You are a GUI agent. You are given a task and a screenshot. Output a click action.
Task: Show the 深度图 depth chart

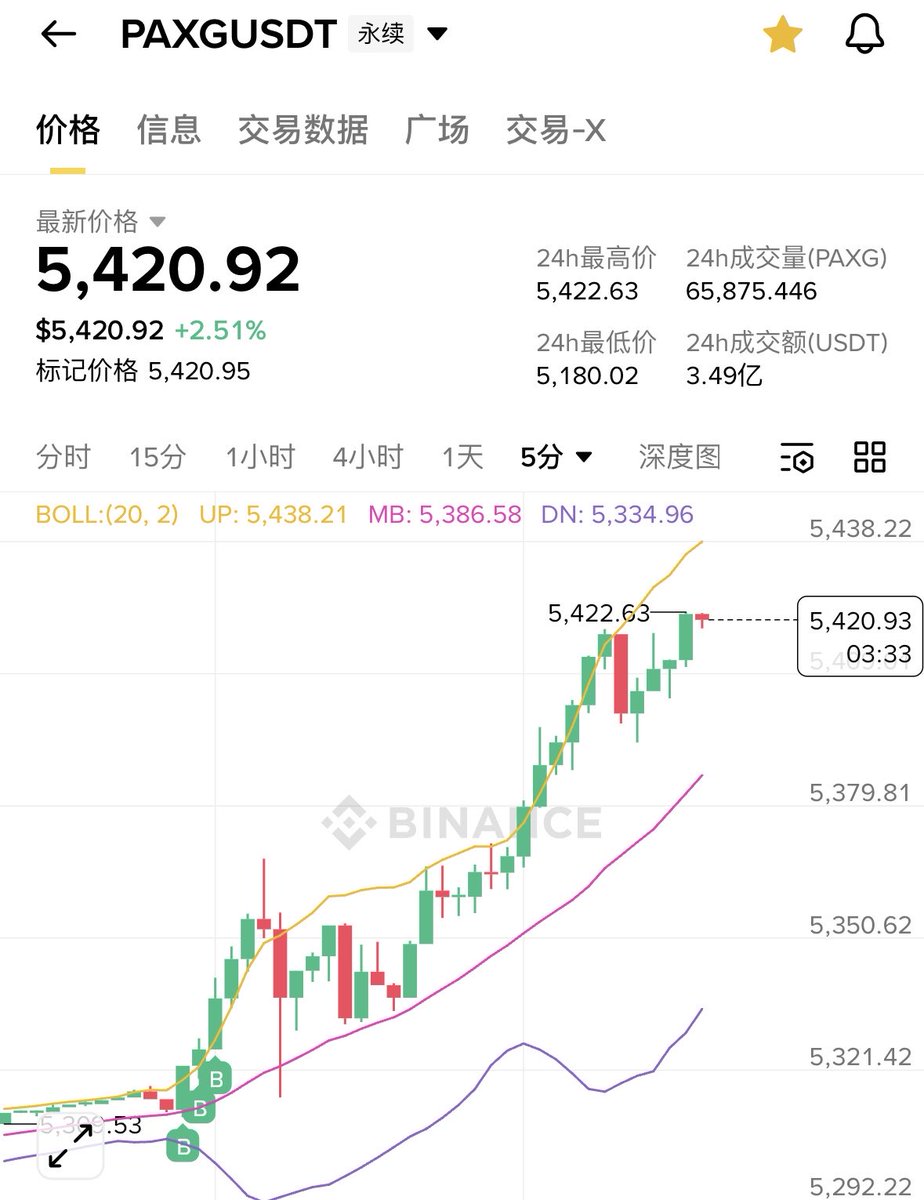click(x=680, y=458)
